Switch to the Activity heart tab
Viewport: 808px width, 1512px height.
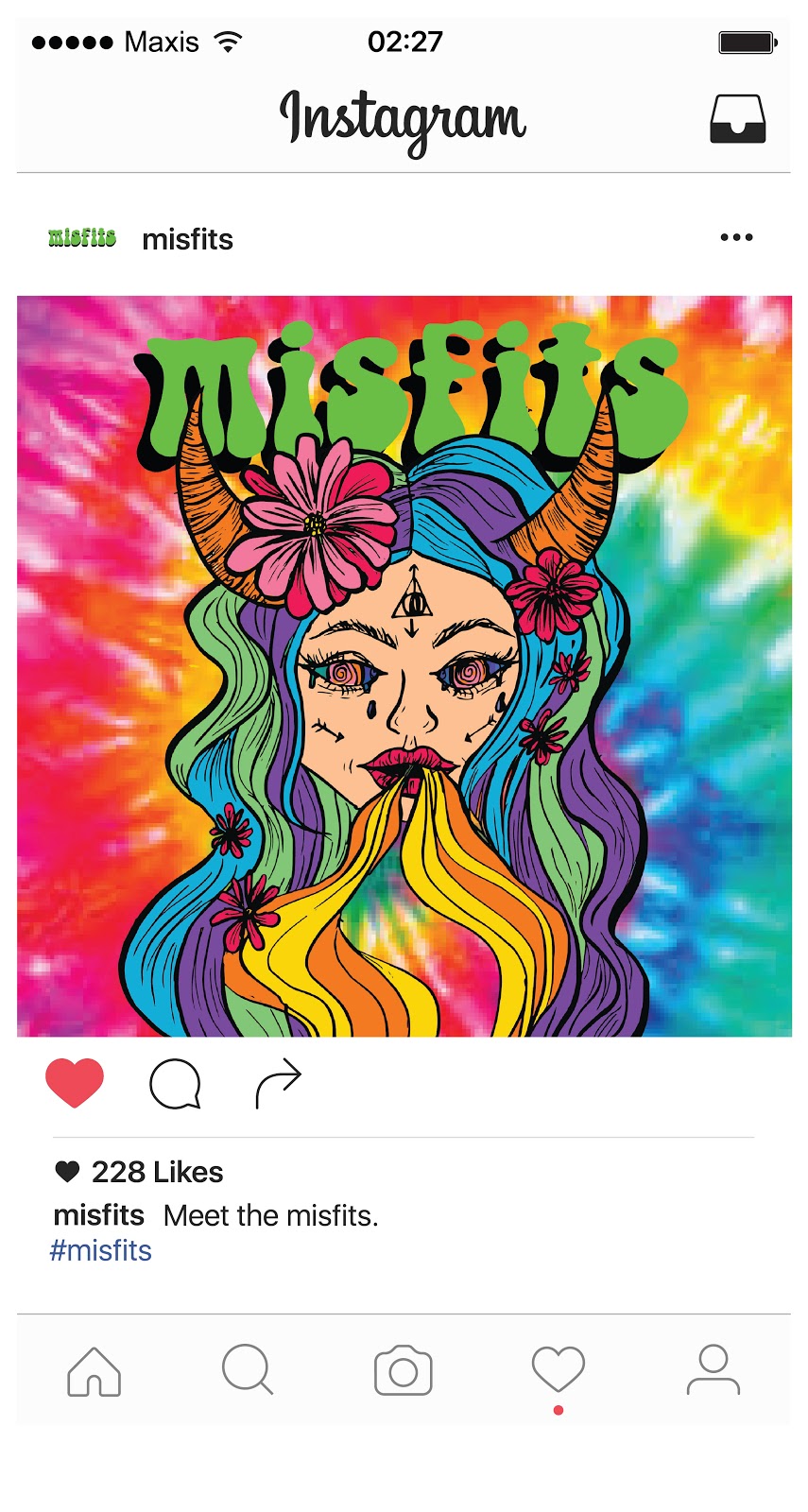[x=559, y=1369]
